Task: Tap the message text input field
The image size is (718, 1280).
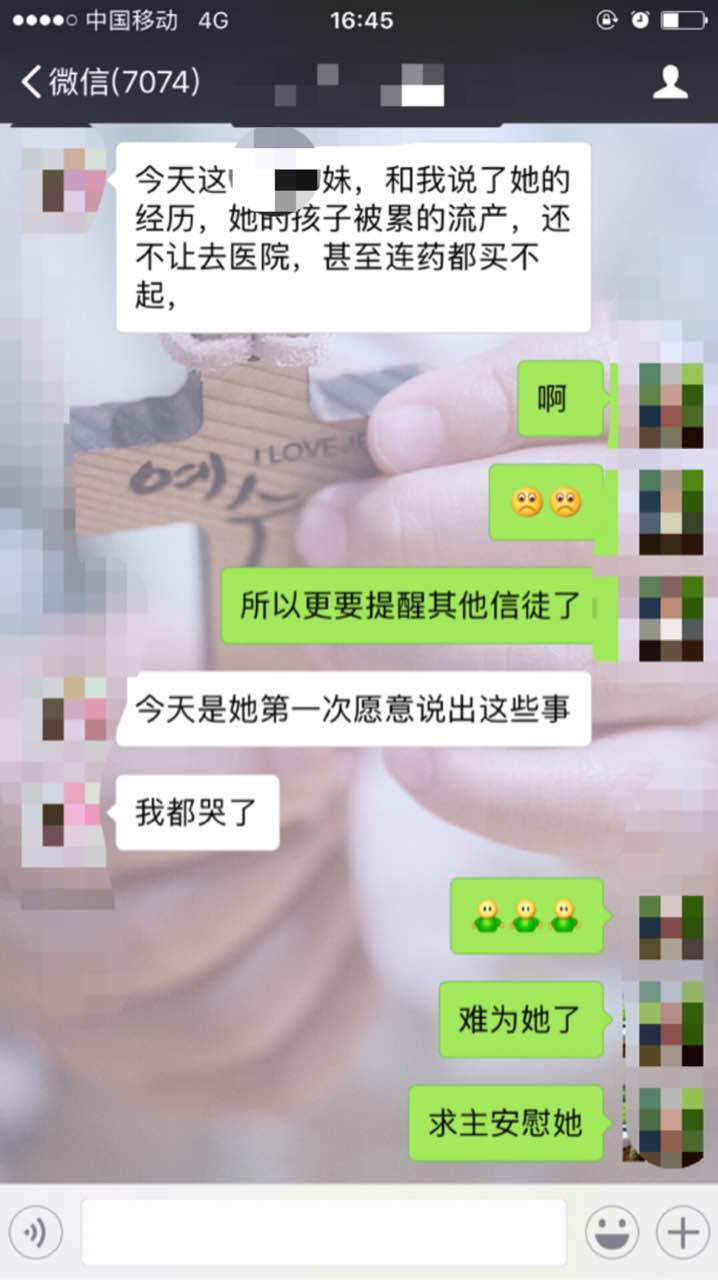Action: 323,1233
